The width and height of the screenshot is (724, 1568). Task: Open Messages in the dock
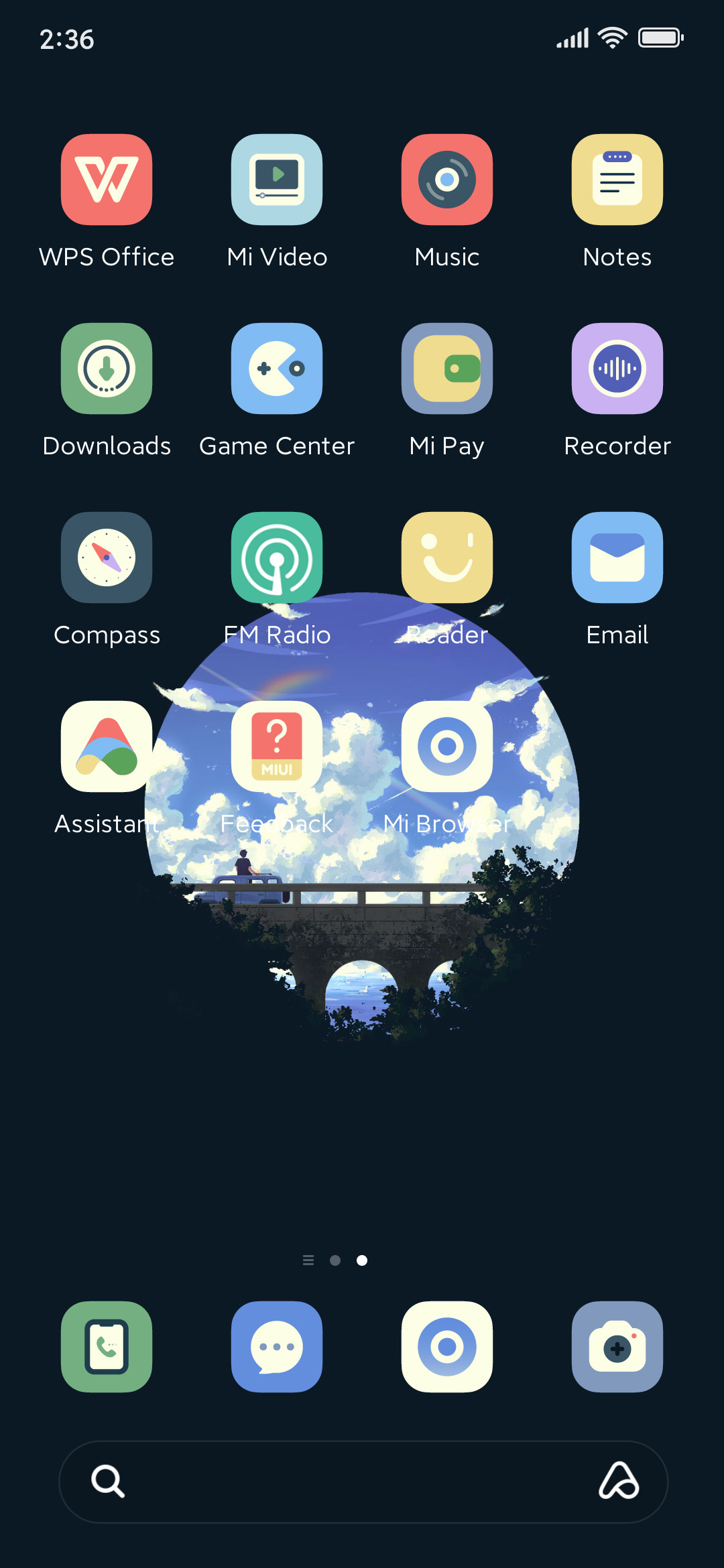[x=277, y=1347]
